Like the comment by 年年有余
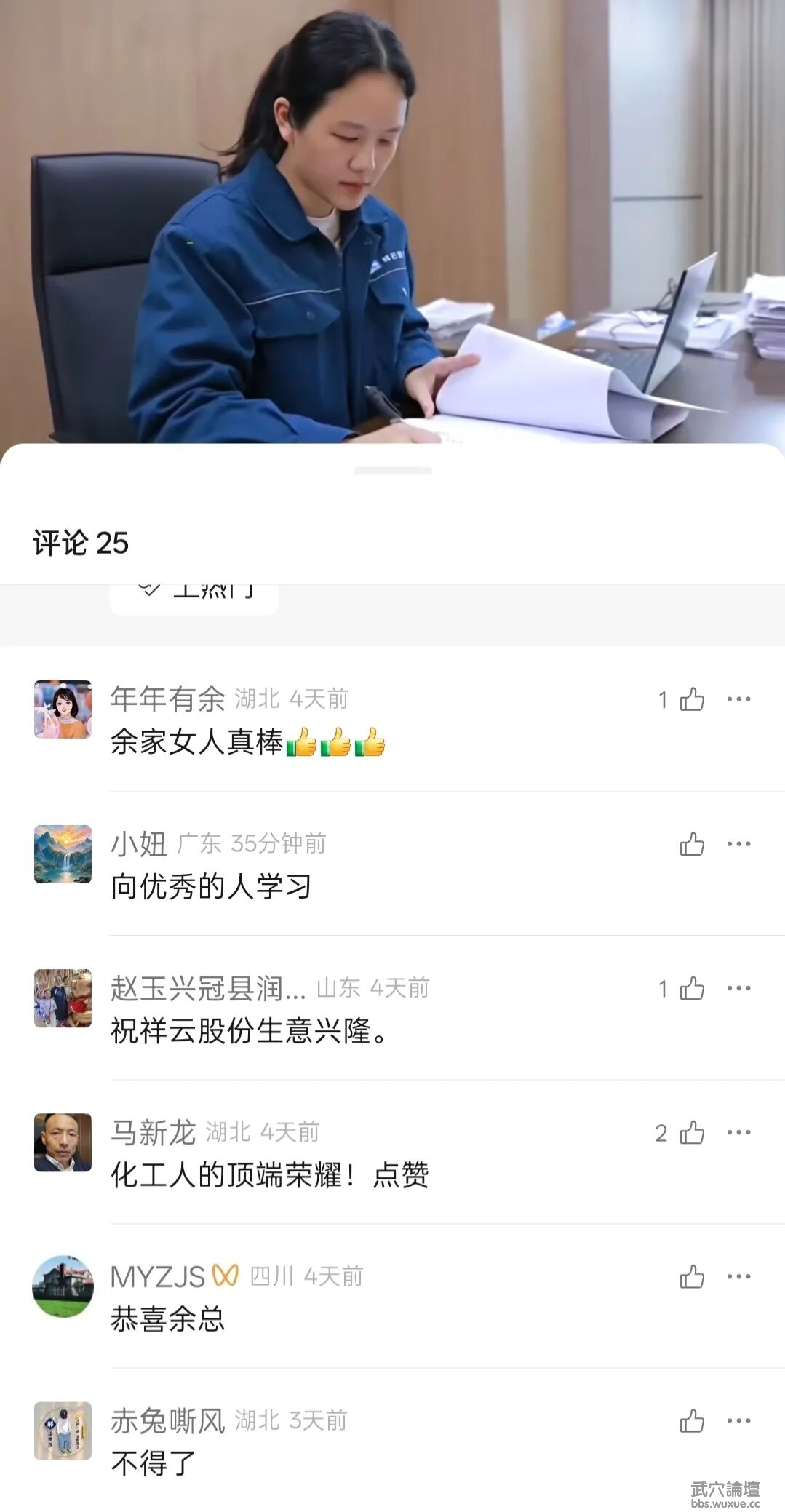Image resolution: width=785 pixels, height=1512 pixels. 692,699
